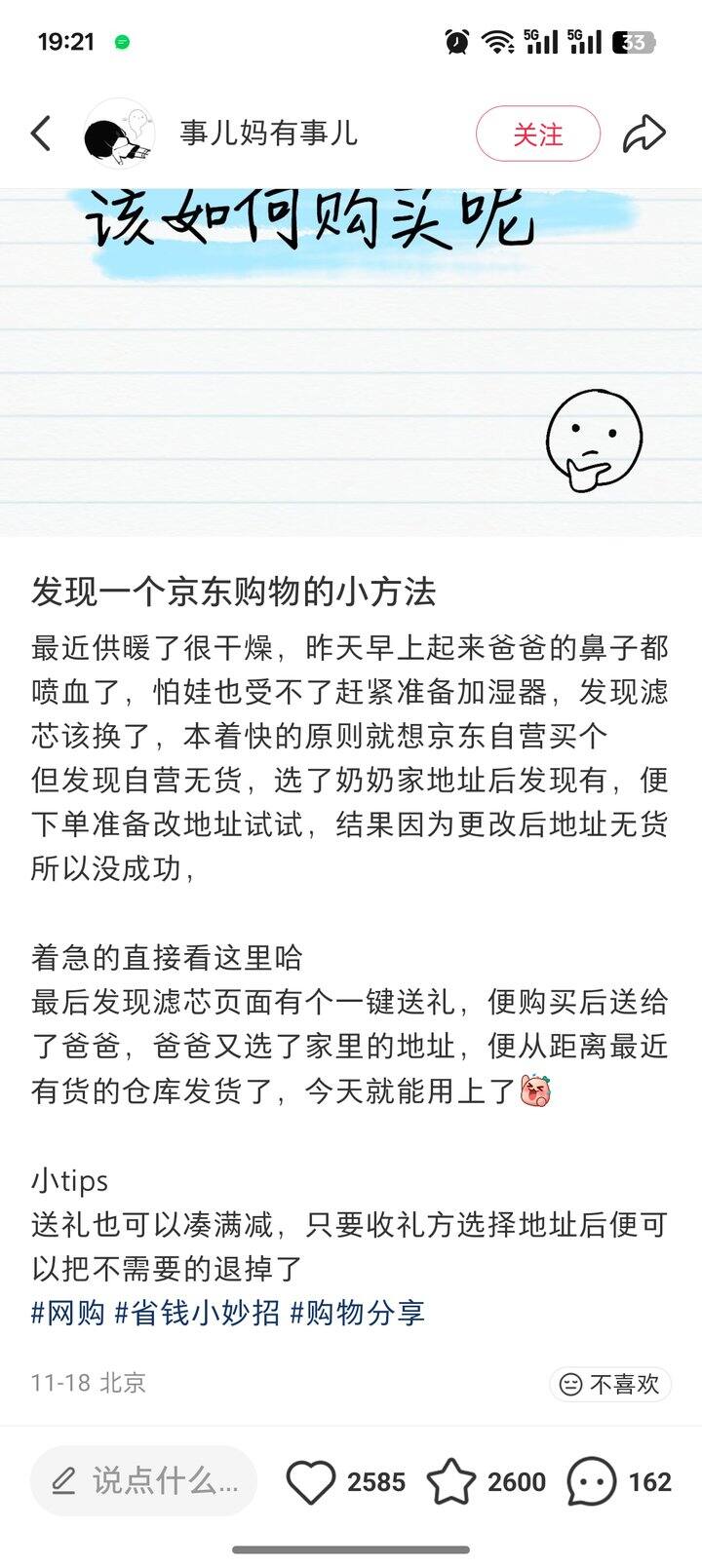Open the comments bubble icon
The height and width of the screenshot is (1568, 702).
[x=592, y=1482]
